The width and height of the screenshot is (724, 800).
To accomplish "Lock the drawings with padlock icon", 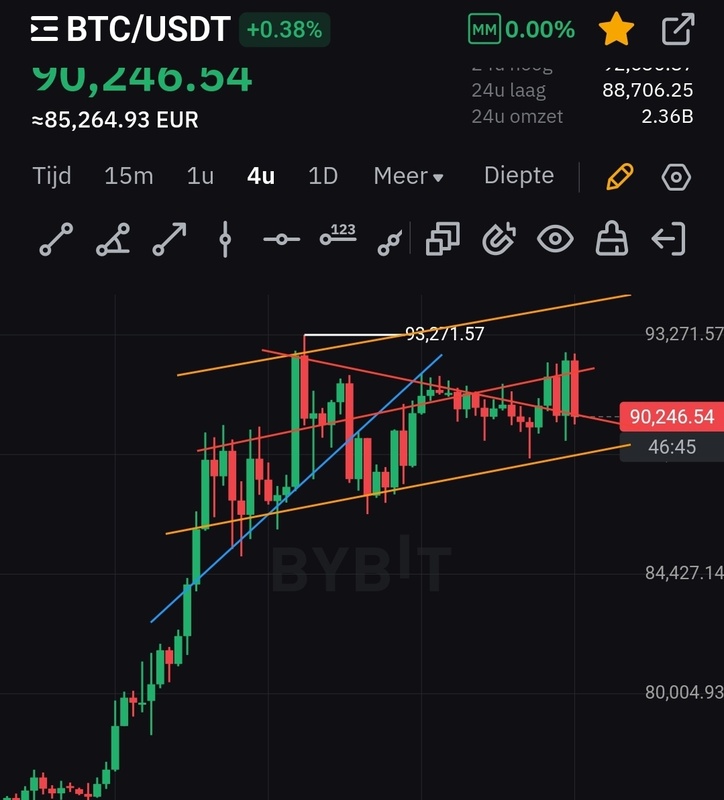I will click(611, 240).
